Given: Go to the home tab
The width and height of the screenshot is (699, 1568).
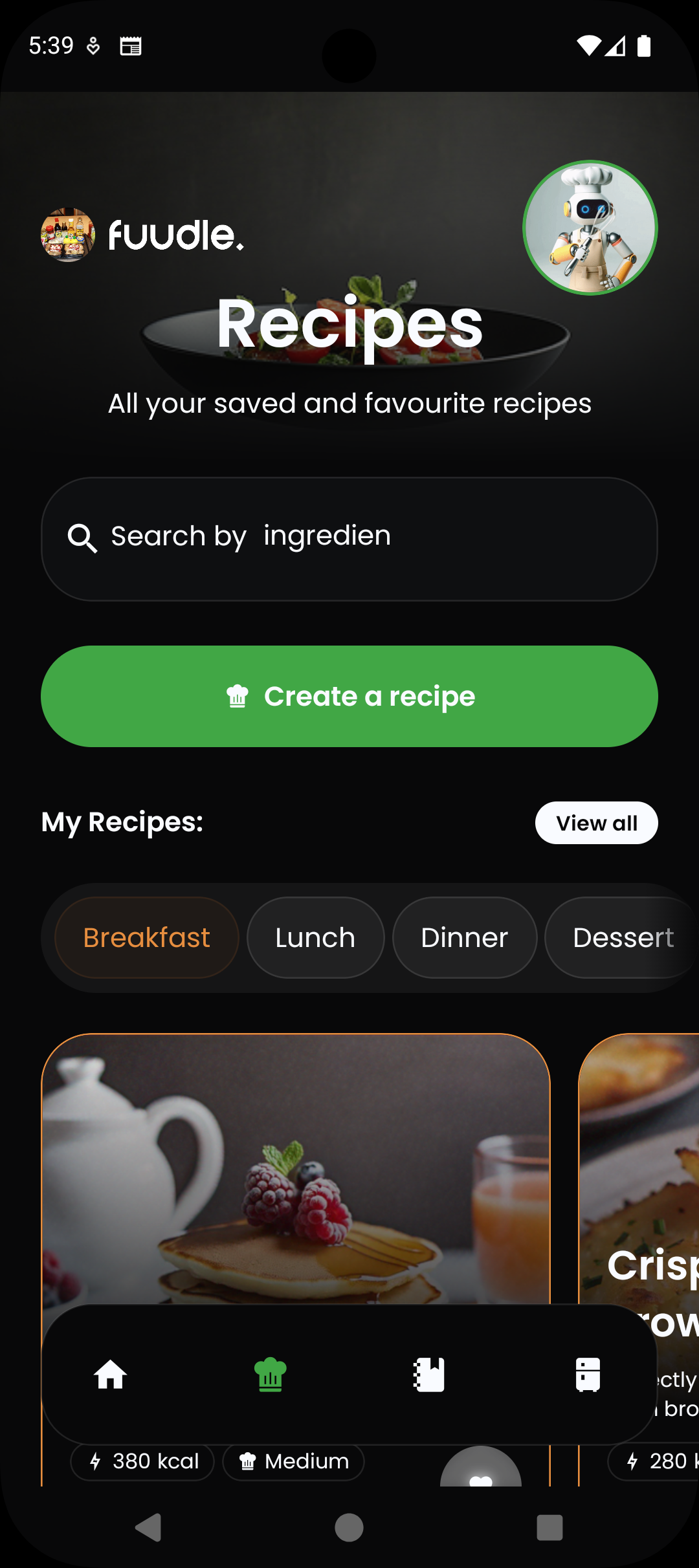Looking at the screenshot, I should pos(111,1374).
